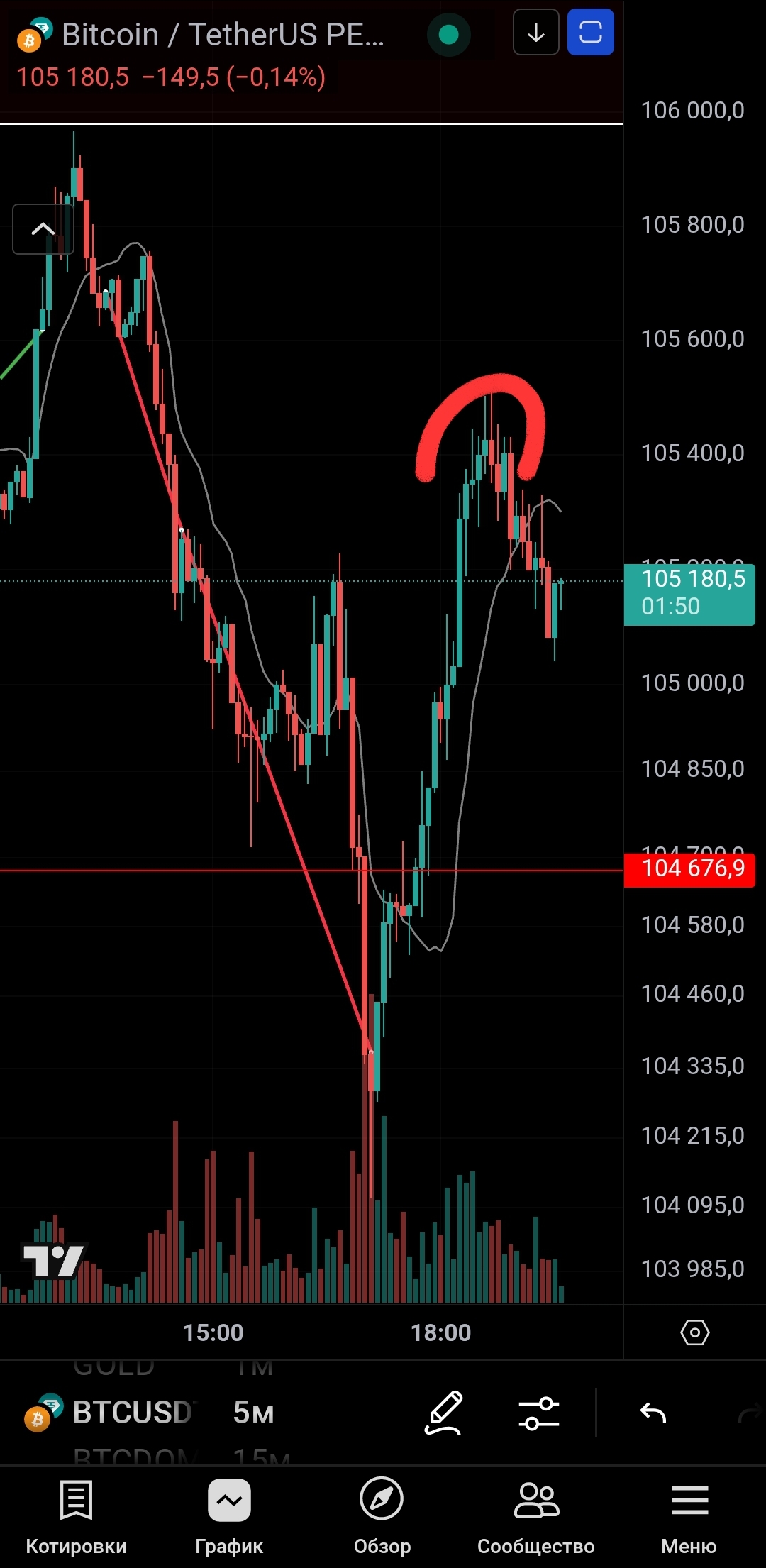Tap the Bitcoin / TetherUS symbol title
Screen dimensions: 766x1568
(222, 35)
